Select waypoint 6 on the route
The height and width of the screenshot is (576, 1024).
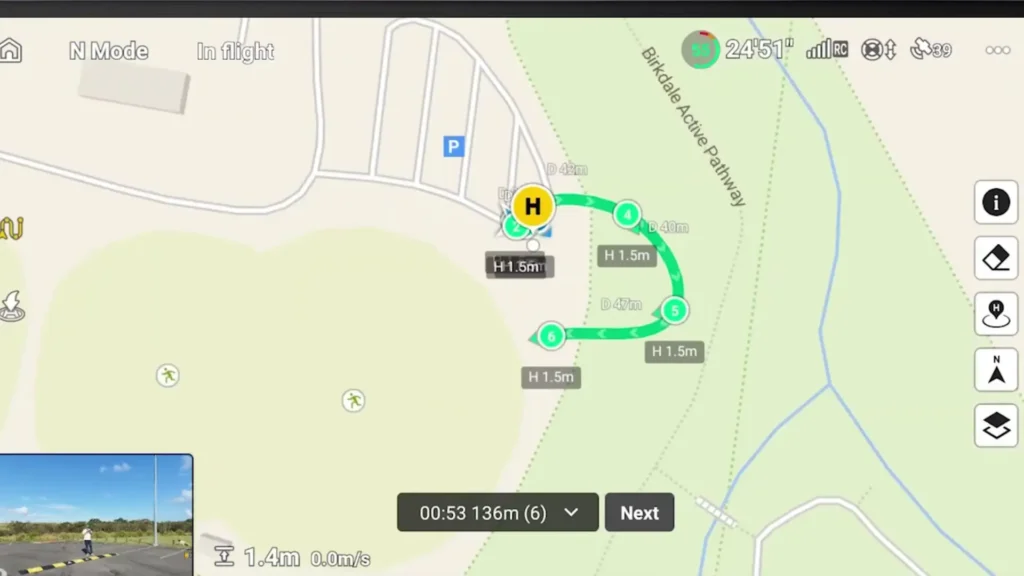tap(551, 337)
